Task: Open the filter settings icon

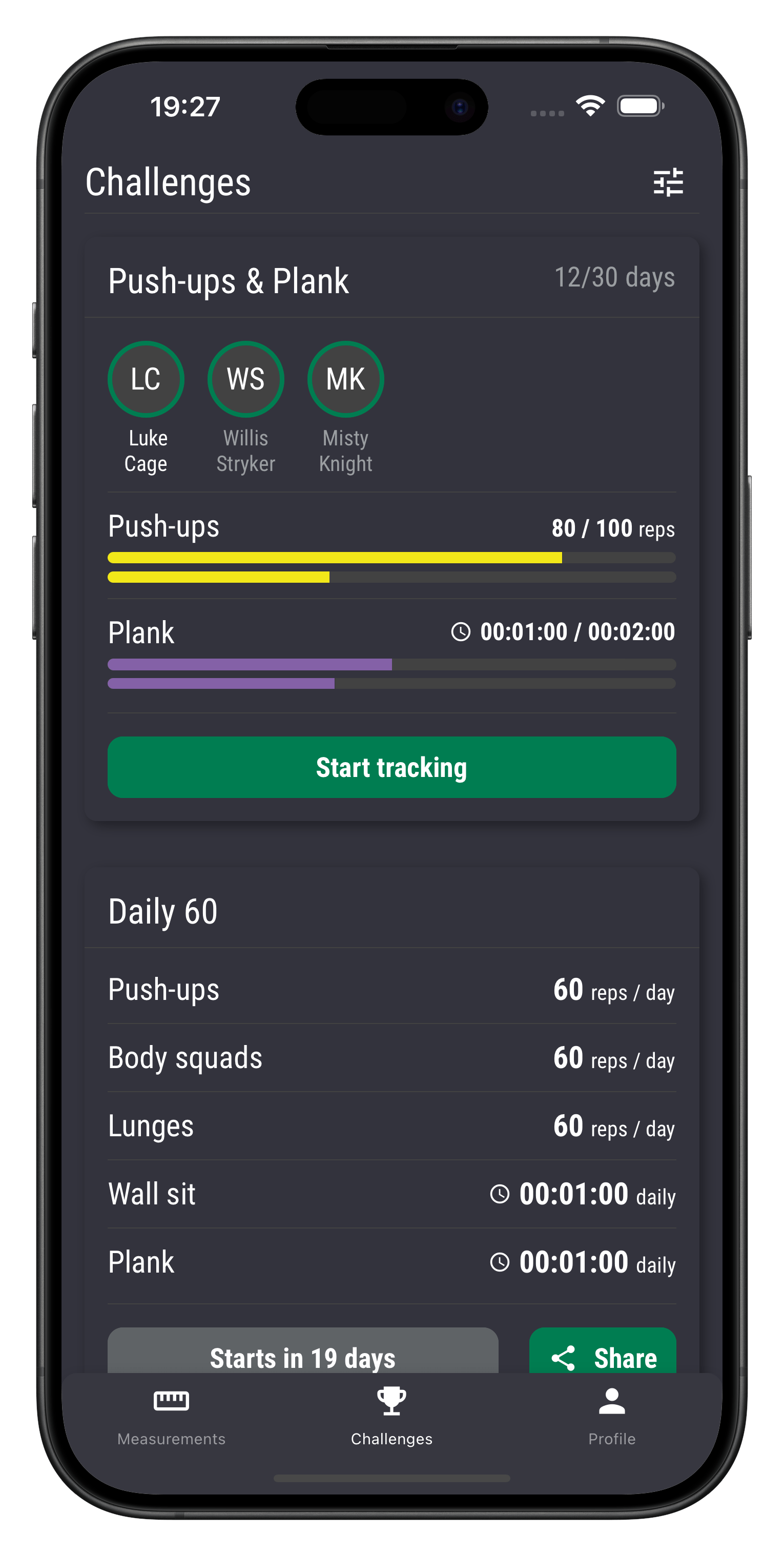Action: pos(668,182)
